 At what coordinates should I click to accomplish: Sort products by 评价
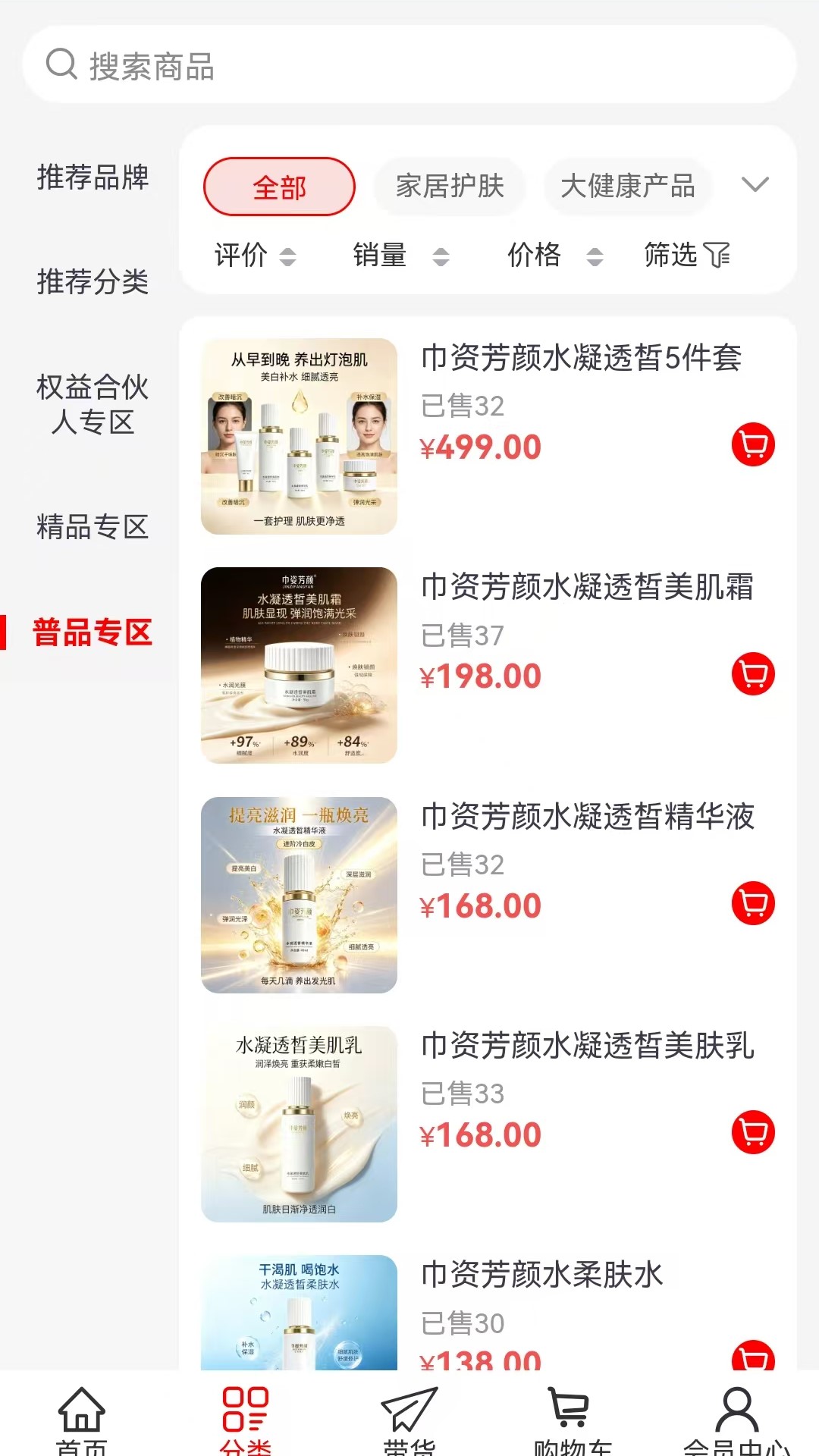tap(255, 256)
